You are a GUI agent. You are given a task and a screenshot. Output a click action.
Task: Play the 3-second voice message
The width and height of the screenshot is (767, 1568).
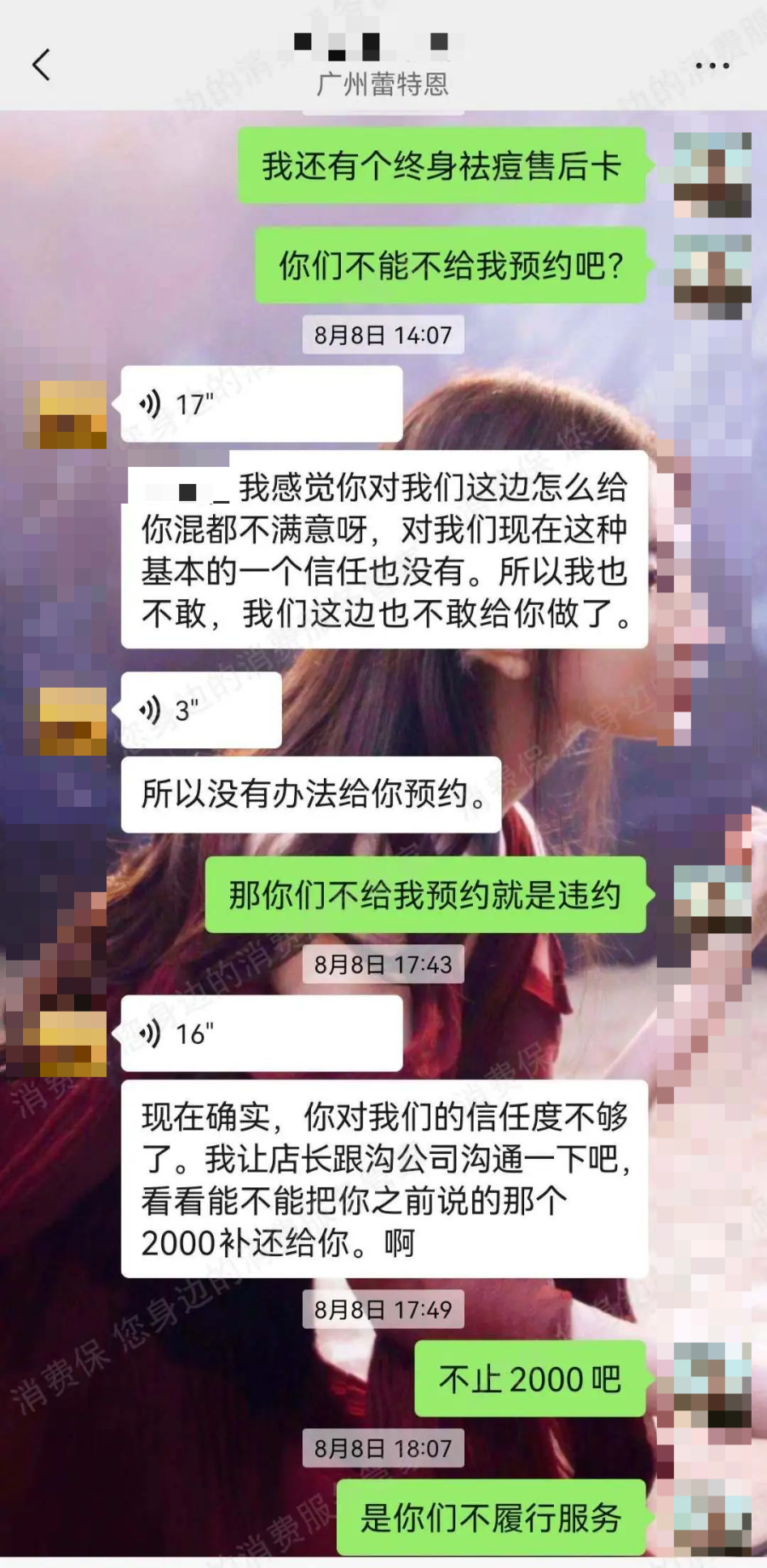[x=201, y=710]
